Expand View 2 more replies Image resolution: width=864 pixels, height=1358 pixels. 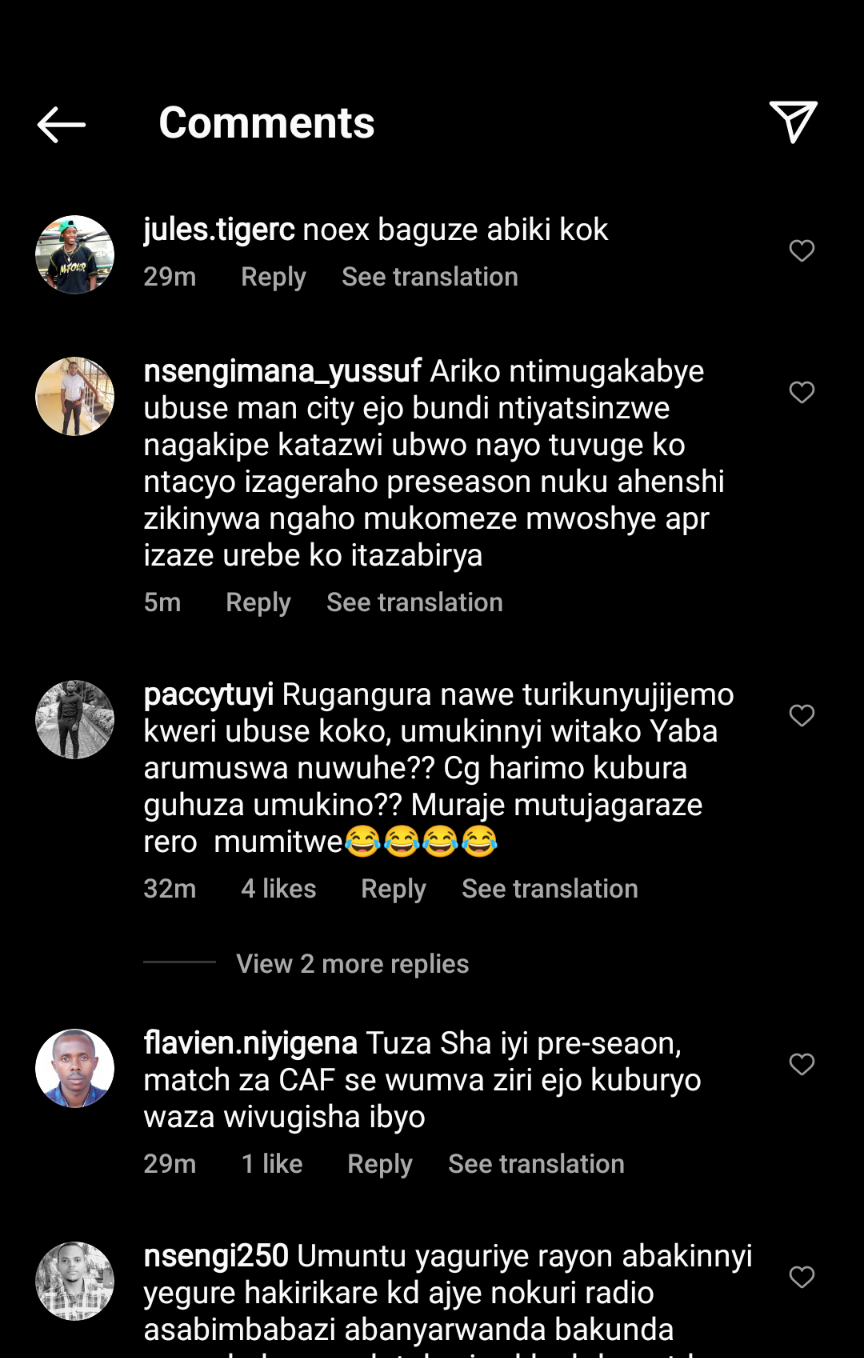pos(352,964)
